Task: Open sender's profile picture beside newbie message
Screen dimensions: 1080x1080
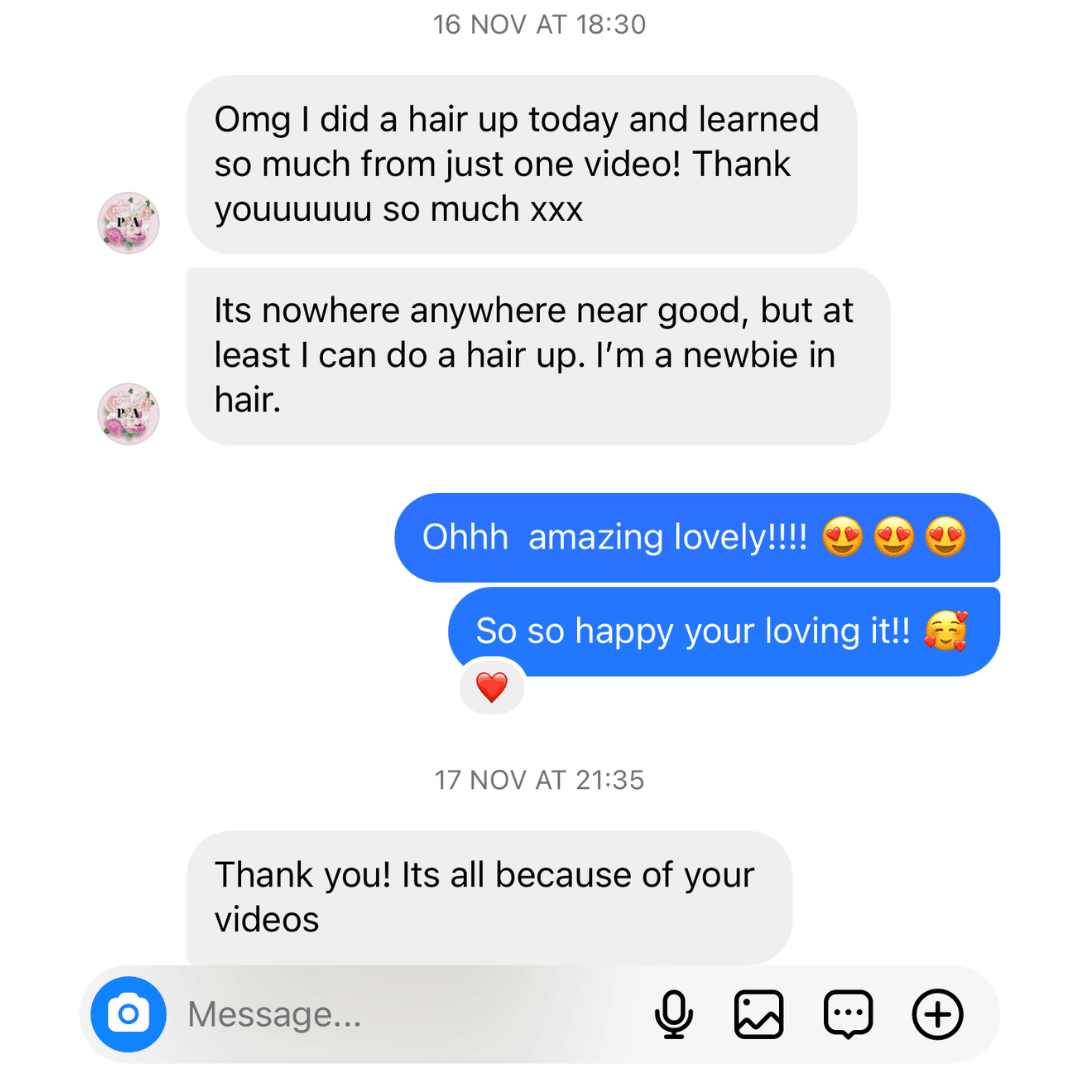Action: [x=128, y=413]
